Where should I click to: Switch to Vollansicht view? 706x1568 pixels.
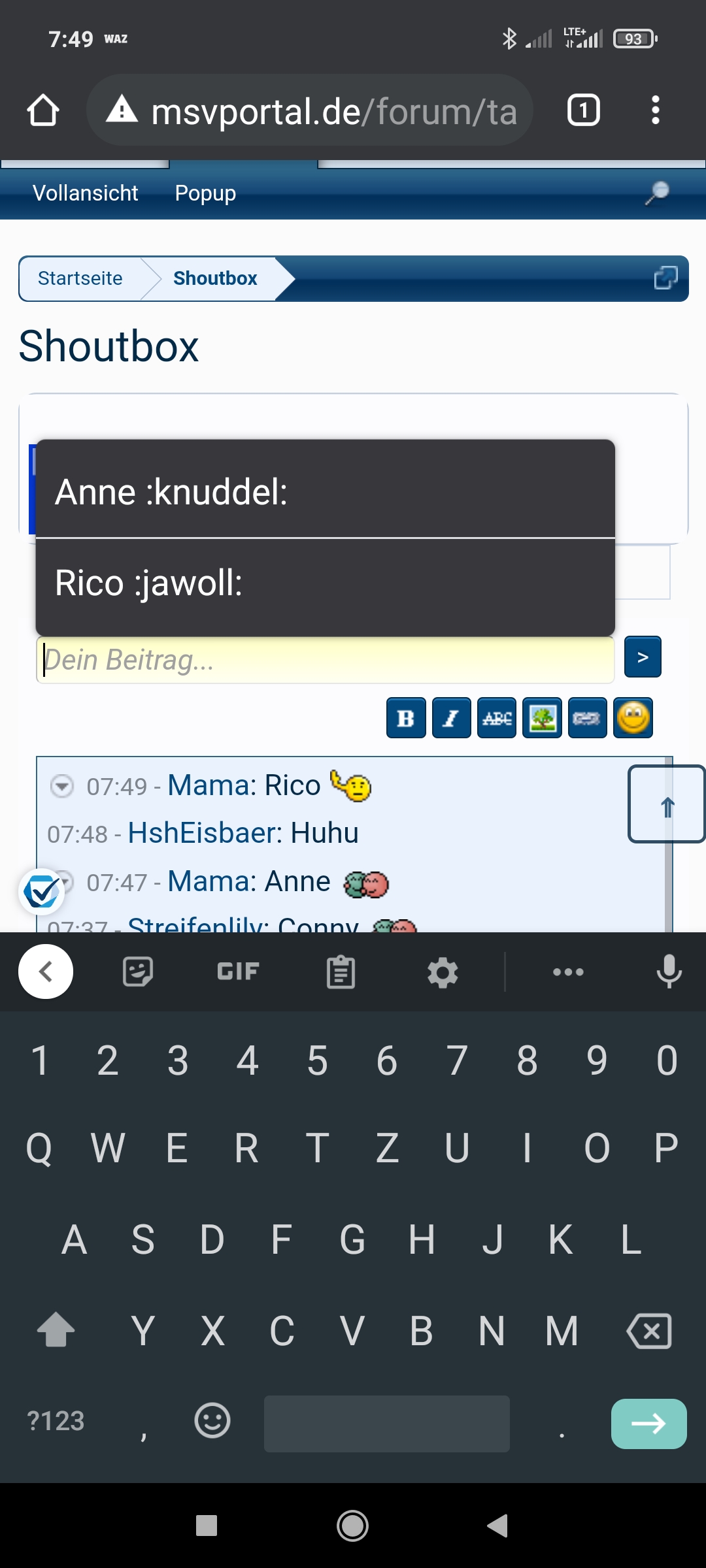coord(85,193)
